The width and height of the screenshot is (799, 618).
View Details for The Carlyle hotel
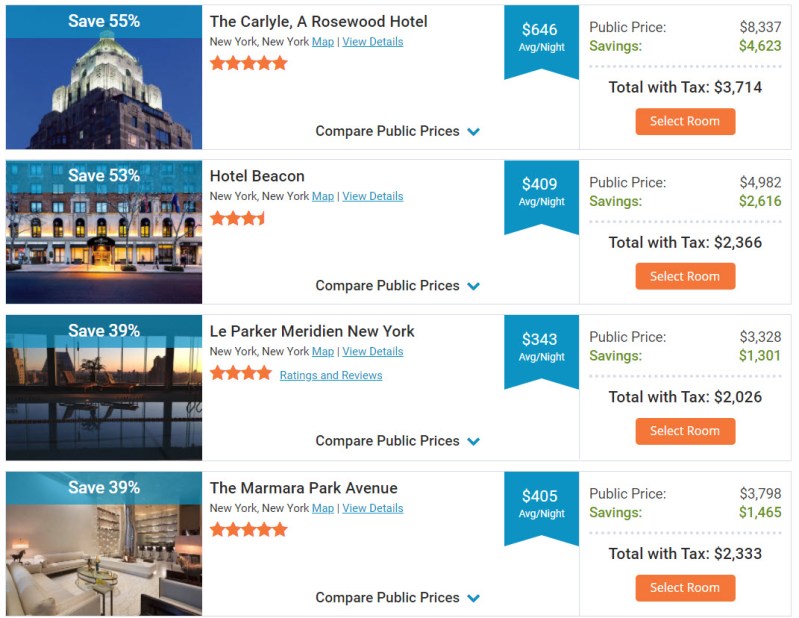click(372, 42)
